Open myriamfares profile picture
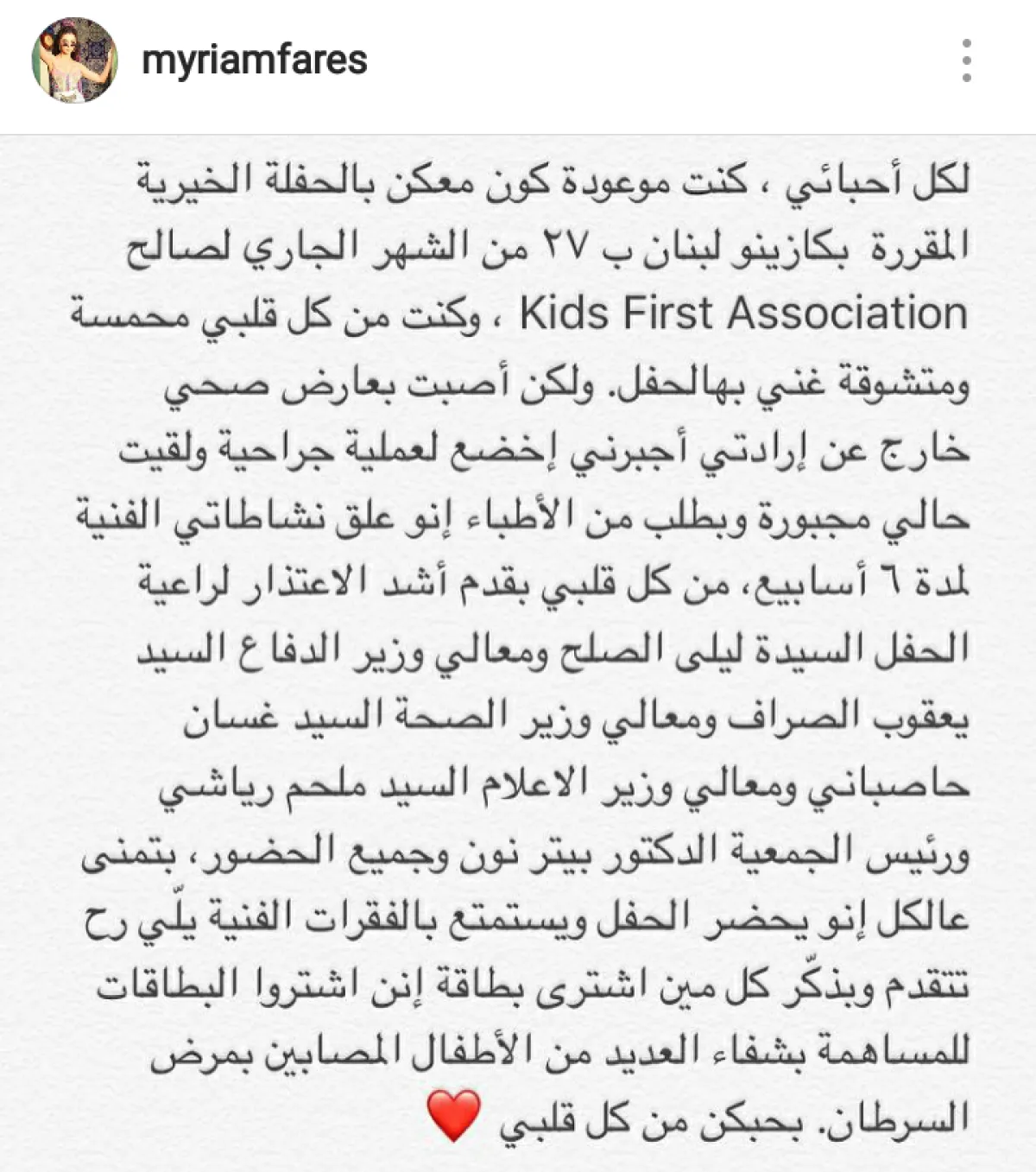 point(73,60)
